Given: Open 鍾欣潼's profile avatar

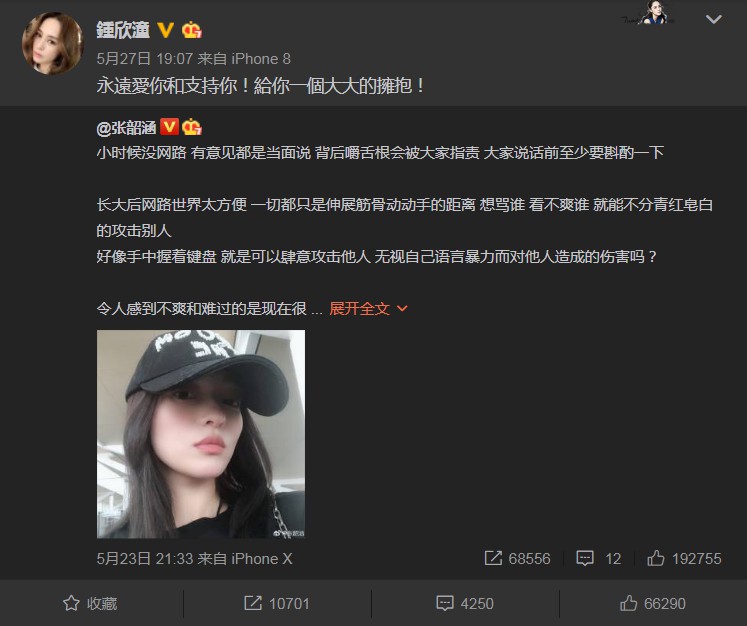Looking at the screenshot, I should tap(52, 43).
